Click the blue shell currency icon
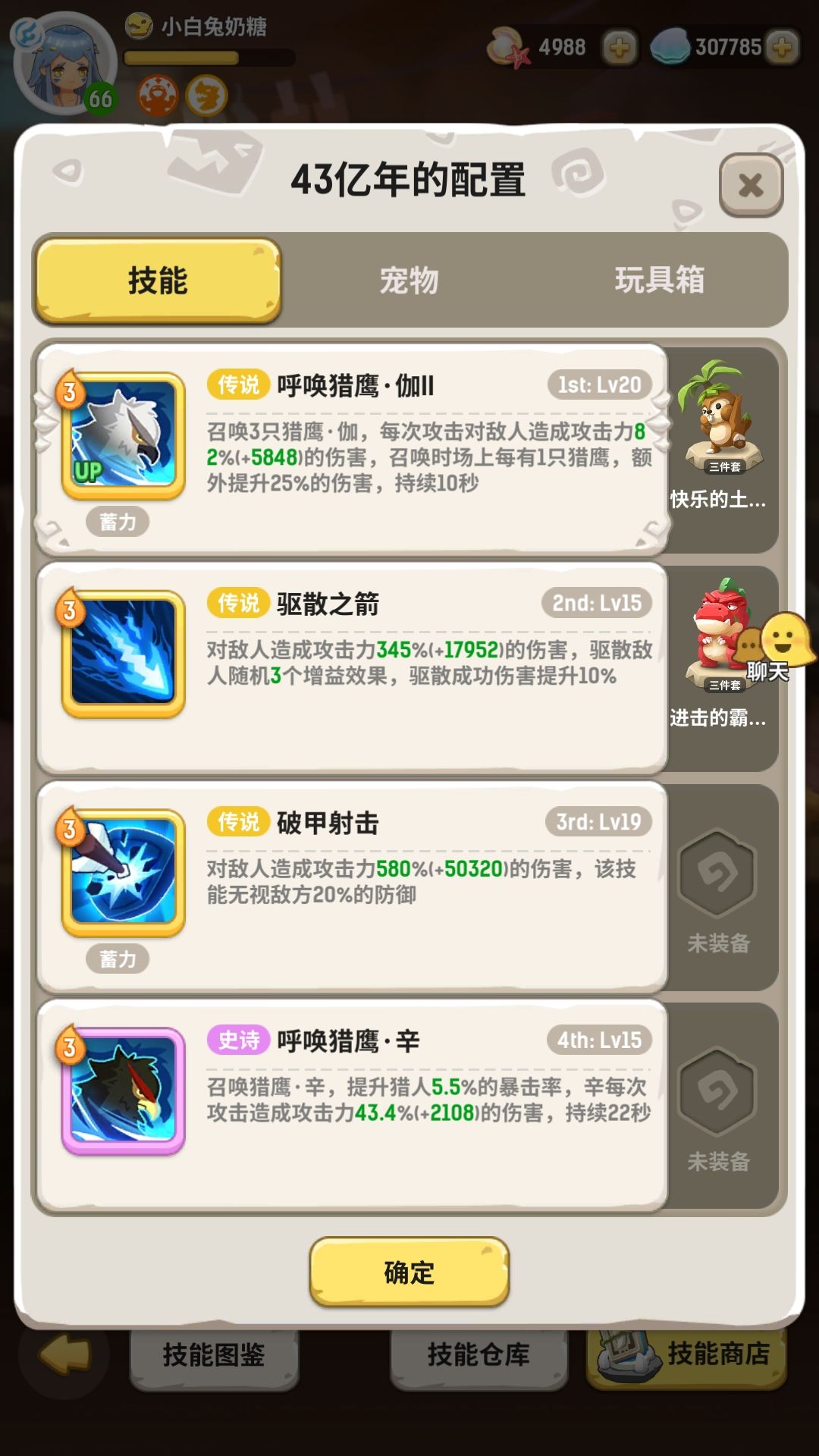 pos(670,45)
